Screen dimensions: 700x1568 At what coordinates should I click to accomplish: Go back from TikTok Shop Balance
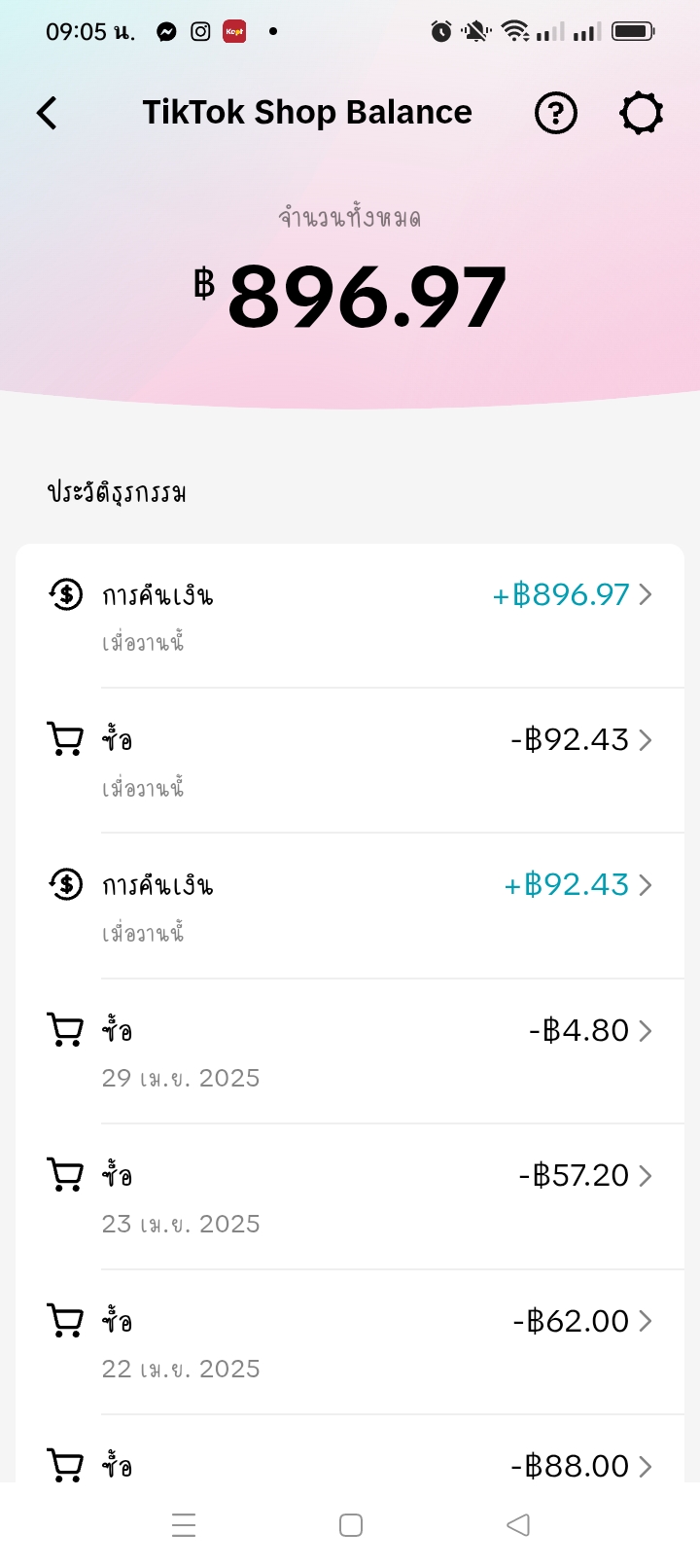47,113
